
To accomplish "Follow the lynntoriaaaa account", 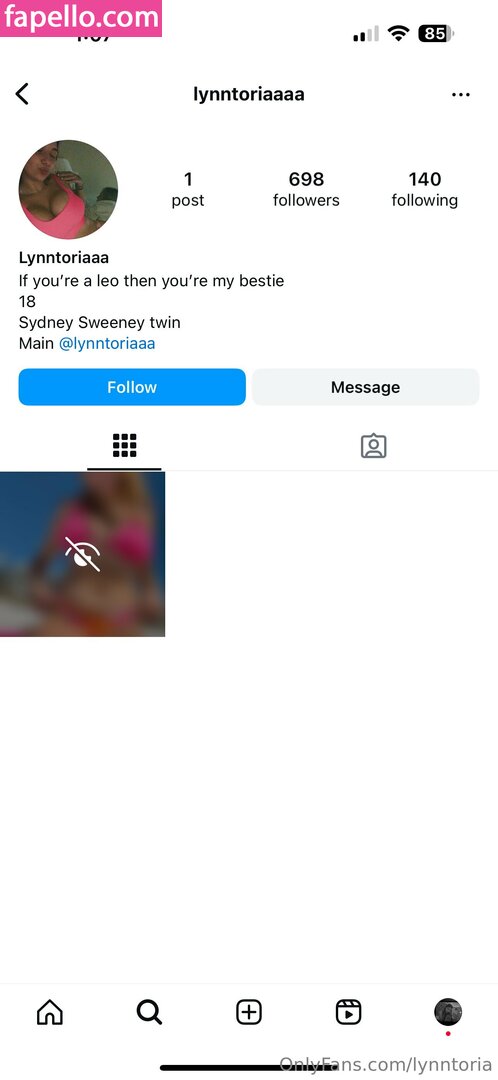I will pos(132,387).
